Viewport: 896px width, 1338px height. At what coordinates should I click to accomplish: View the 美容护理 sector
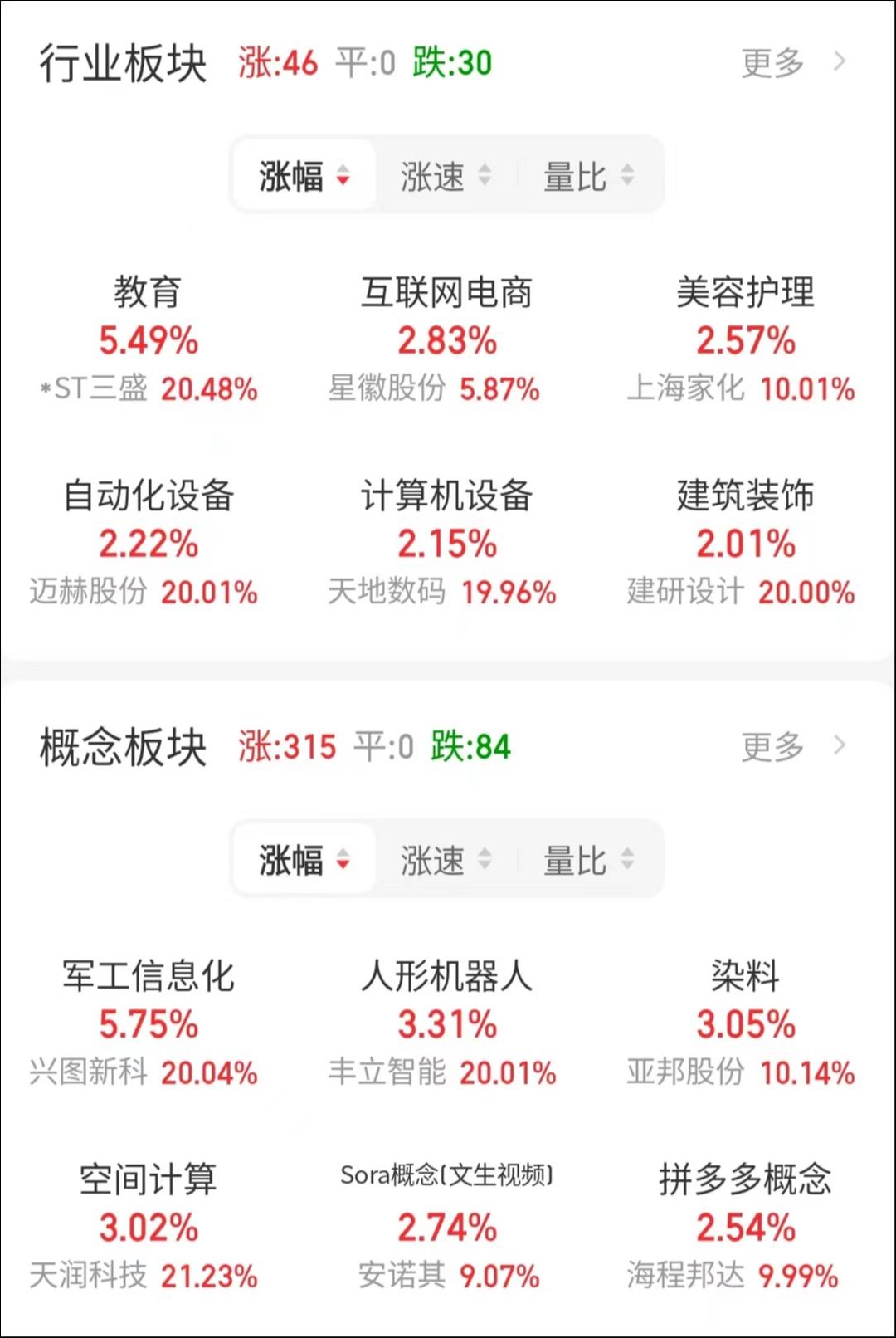click(x=744, y=339)
